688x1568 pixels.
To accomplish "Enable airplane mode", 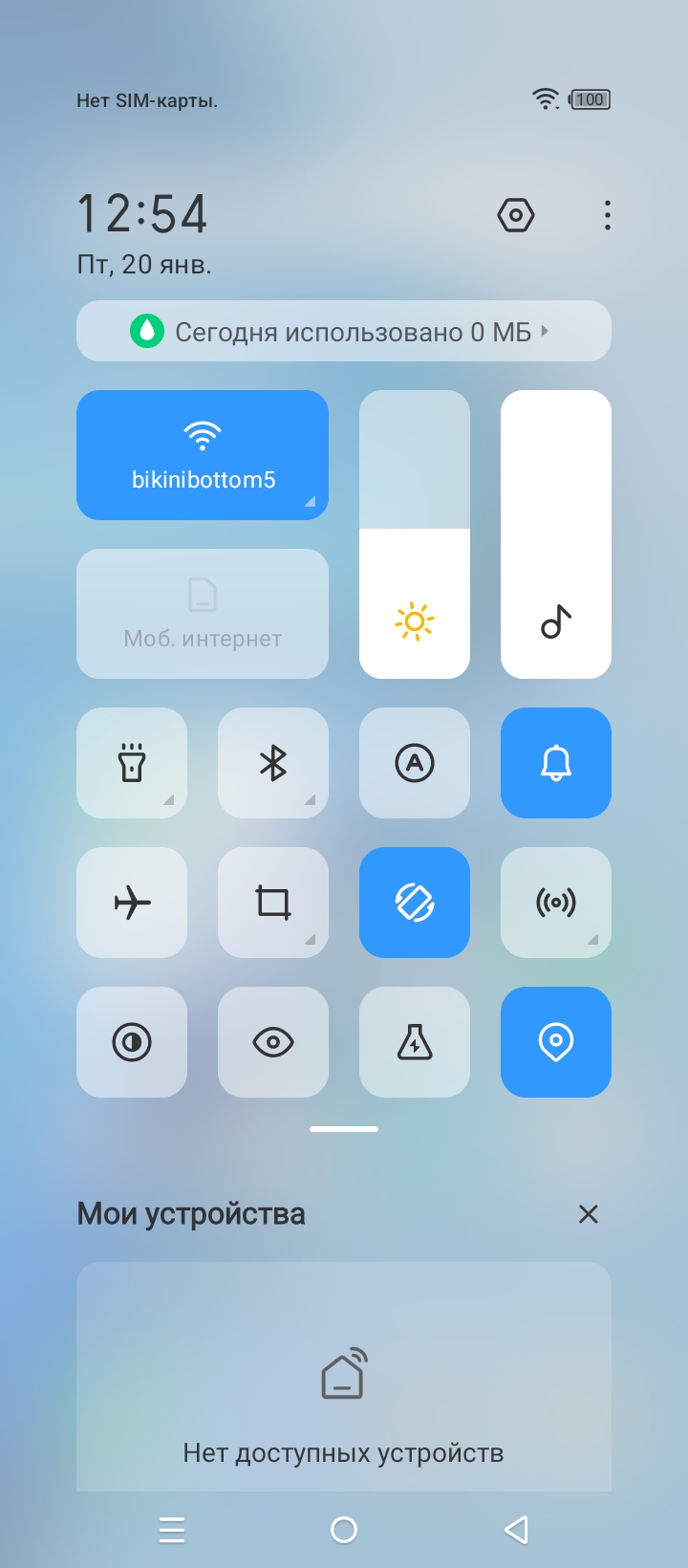I will pos(132,903).
